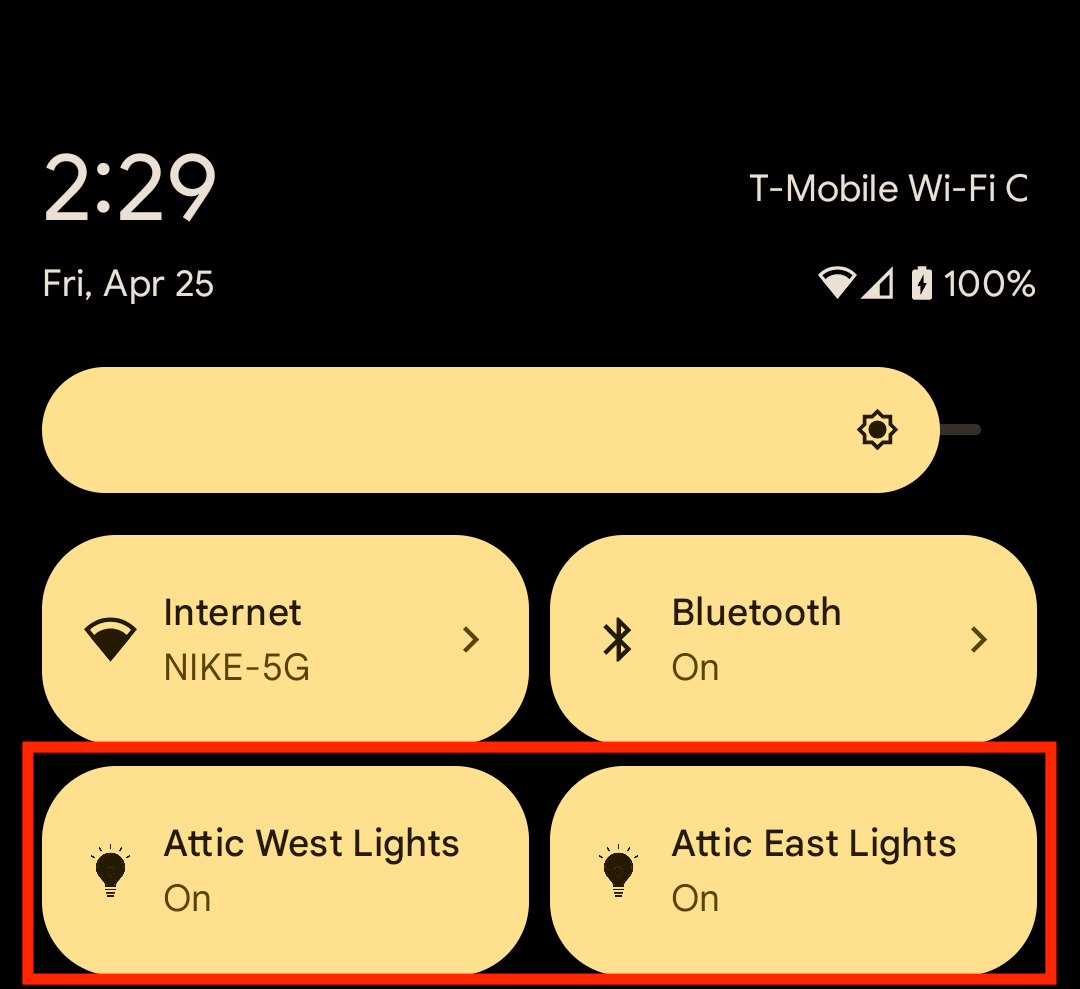The width and height of the screenshot is (1080, 989).
Task: Open the Internet tile showing NIKE-5G
Action: coord(285,640)
